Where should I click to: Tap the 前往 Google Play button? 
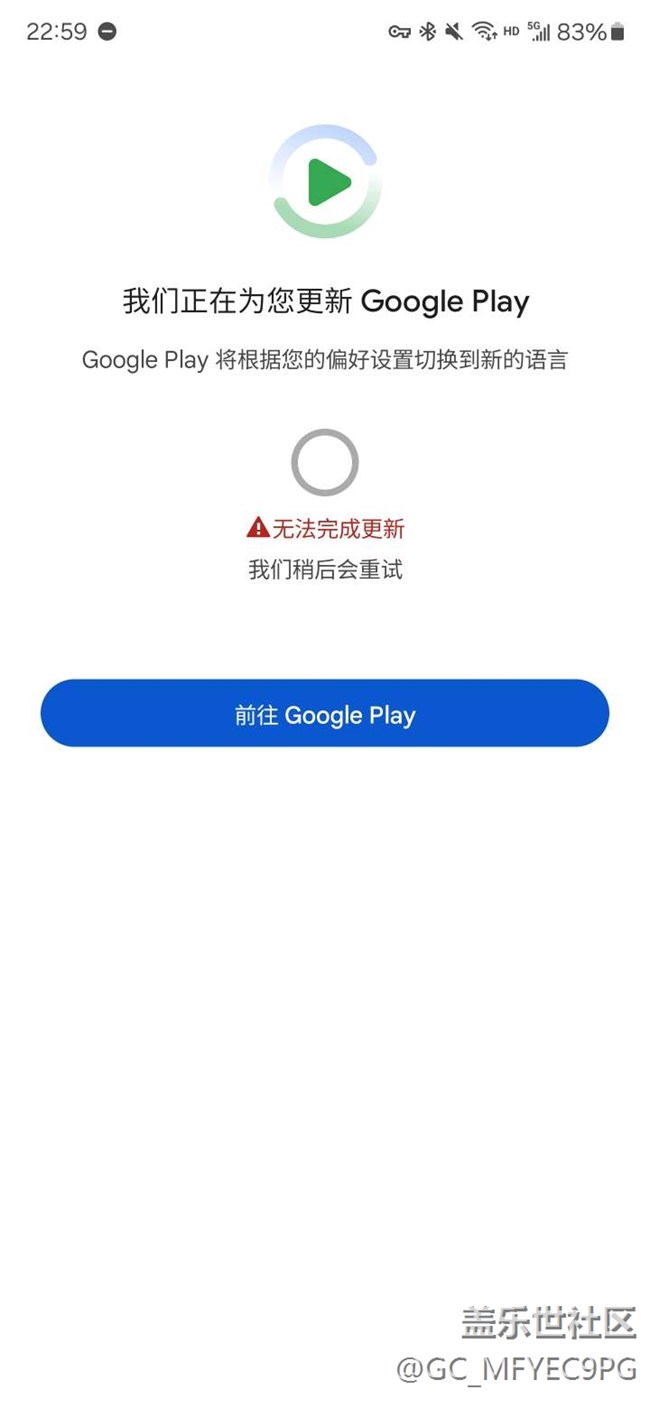coord(325,713)
